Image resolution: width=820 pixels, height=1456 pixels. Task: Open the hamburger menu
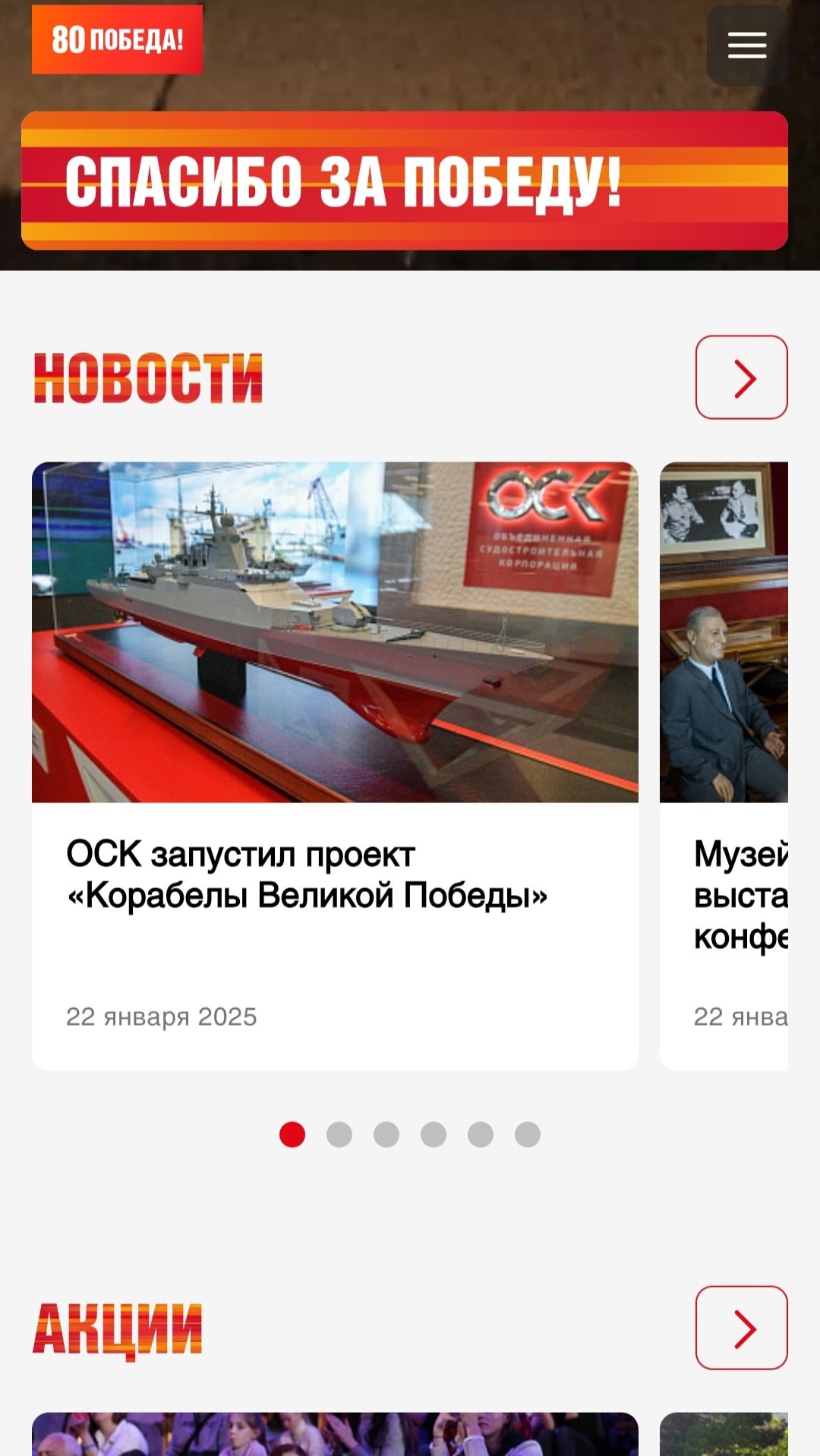pos(746,46)
